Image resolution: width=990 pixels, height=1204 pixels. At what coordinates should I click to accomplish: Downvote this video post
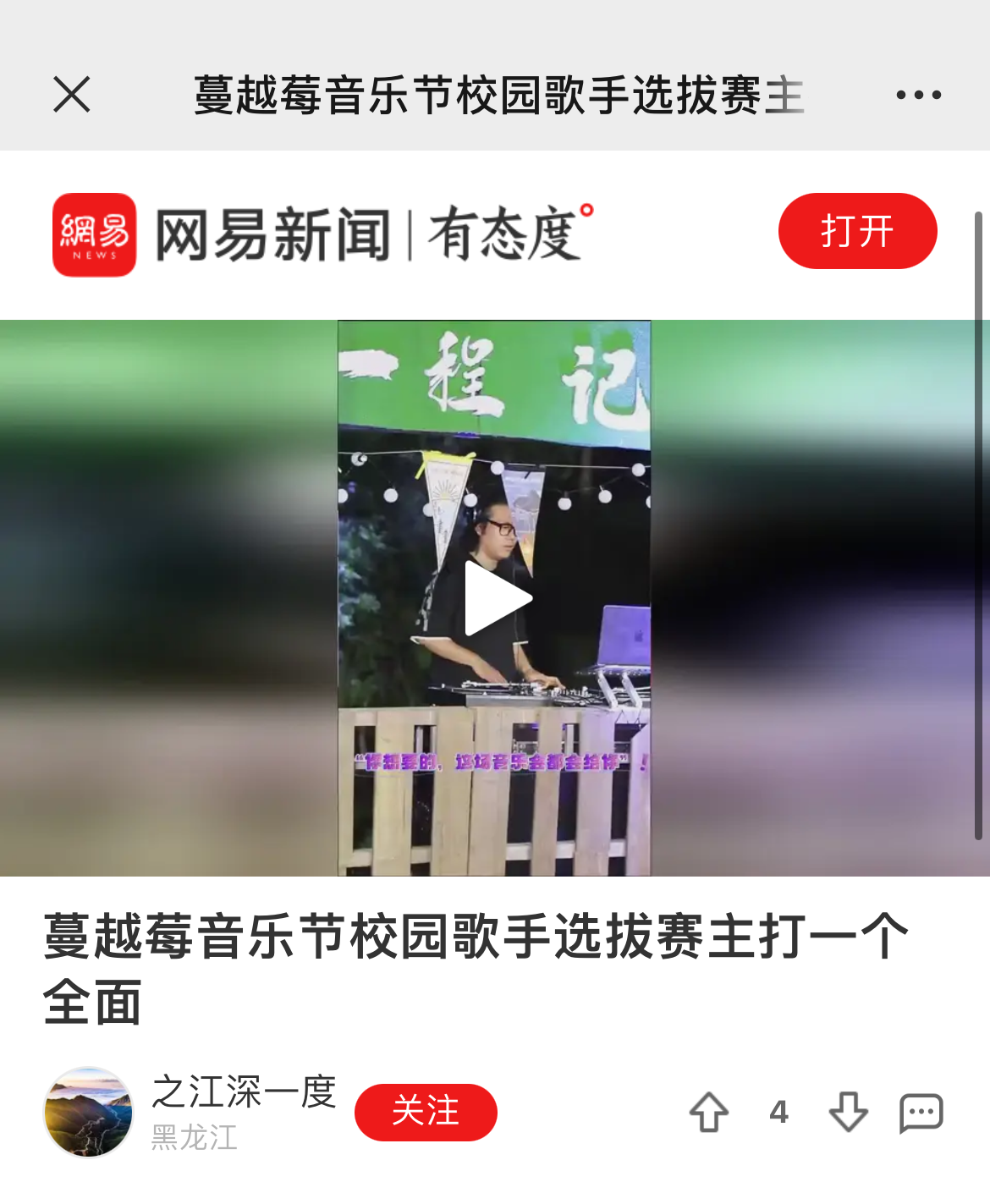pyautogui.click(x=848, y=1112)
